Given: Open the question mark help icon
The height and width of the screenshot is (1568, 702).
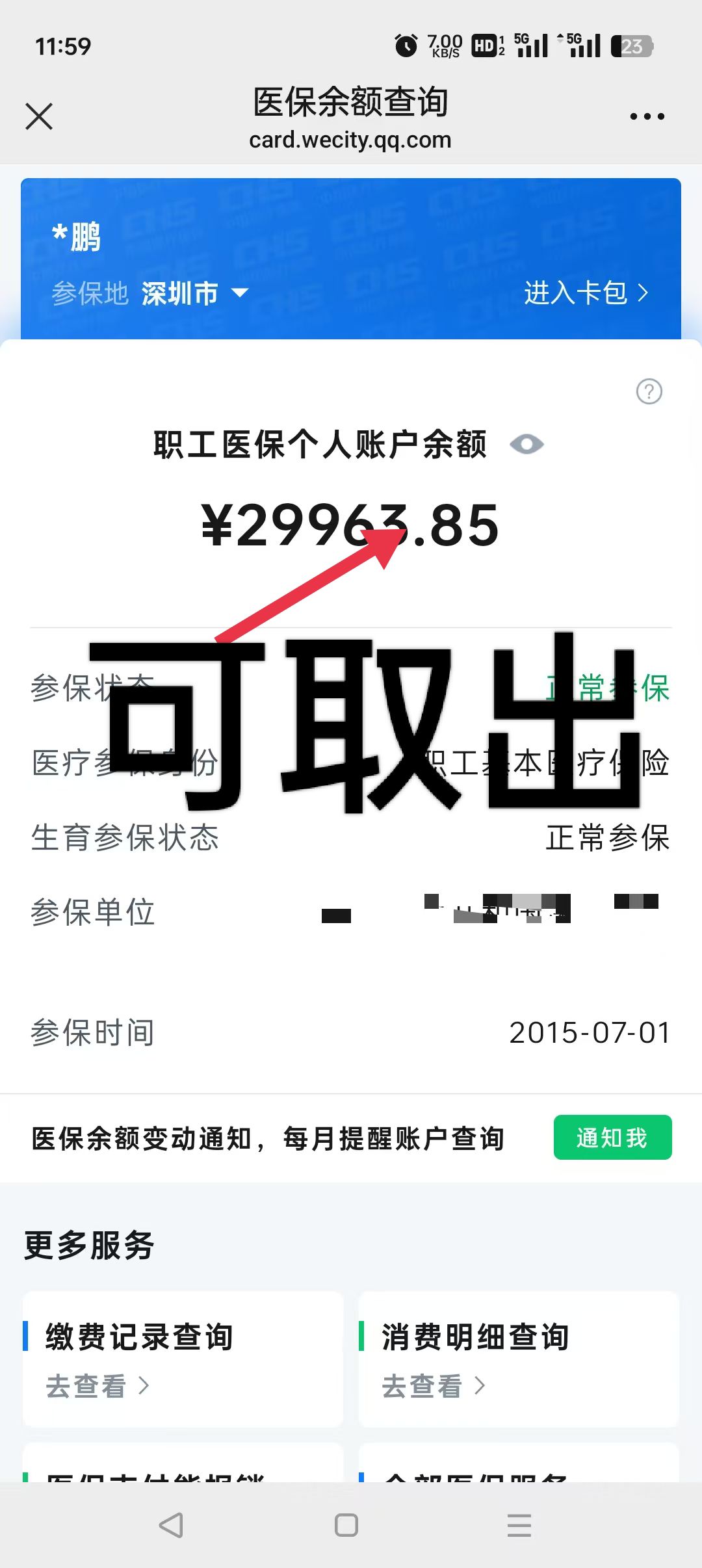Looking at the screenshot, I should 649,391.
